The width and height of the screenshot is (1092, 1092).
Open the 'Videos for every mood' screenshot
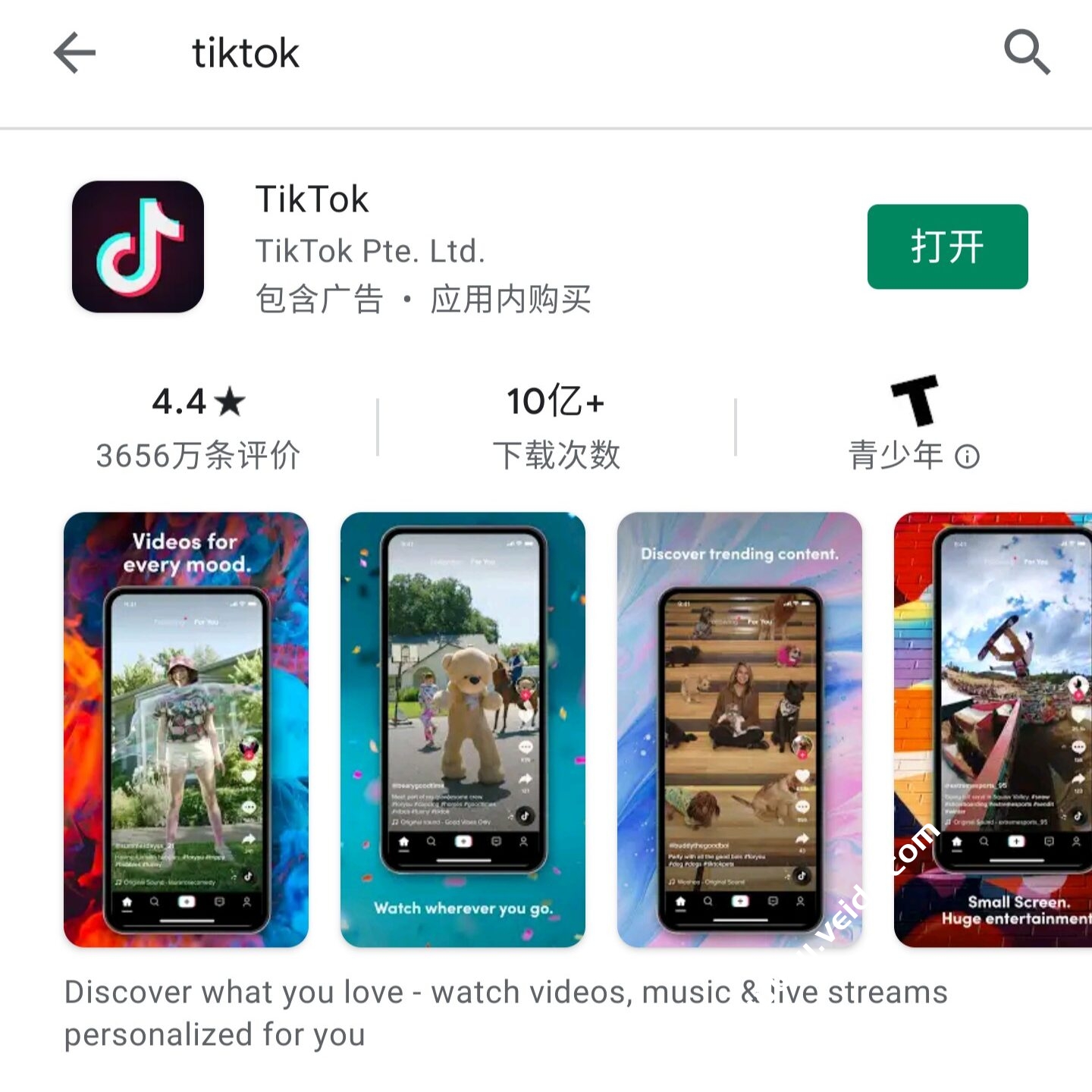(x=186, y=730)
